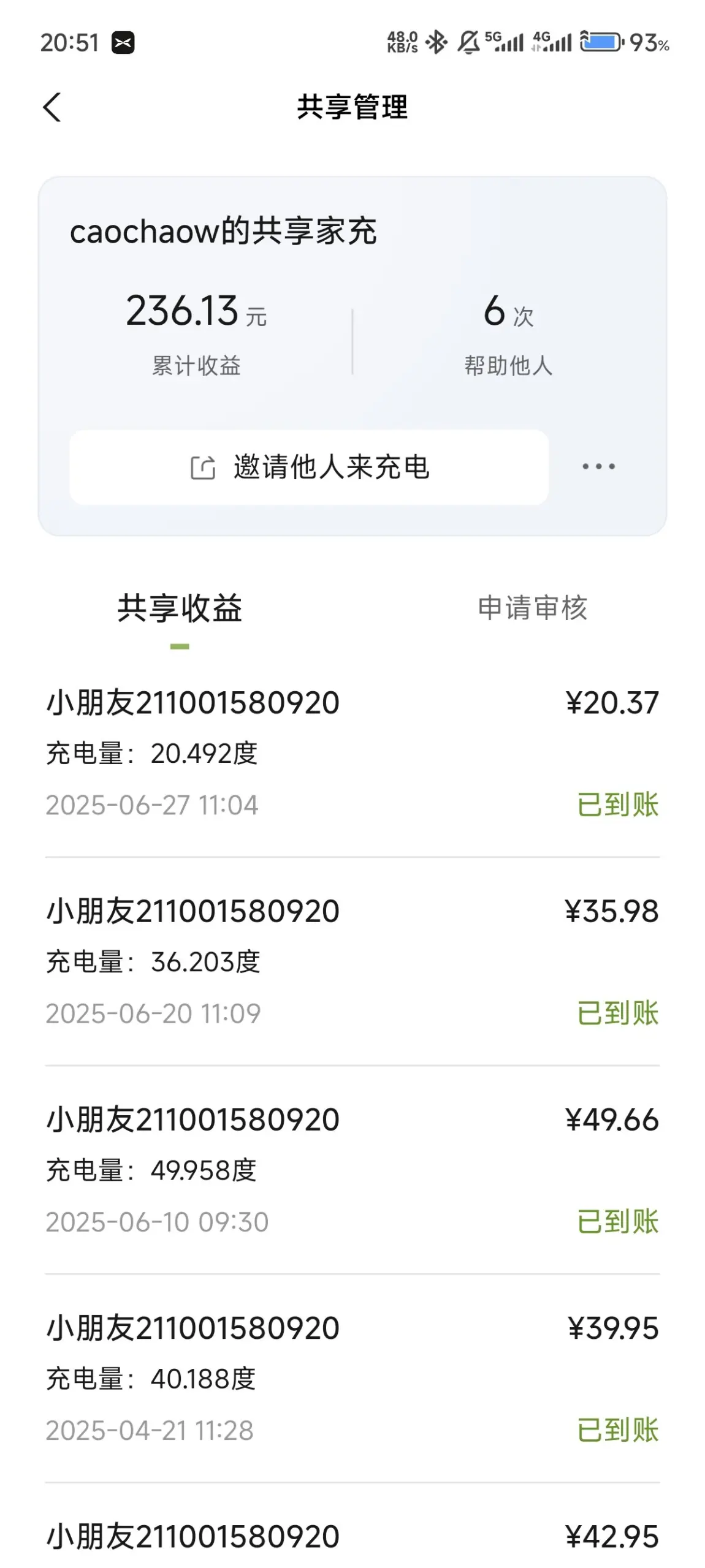Image resolution: width=705 pixels, height=1568 pixels.
Task: Open the ¥20.37 earning record from 2025-06-27
Action: click(352, 753)
